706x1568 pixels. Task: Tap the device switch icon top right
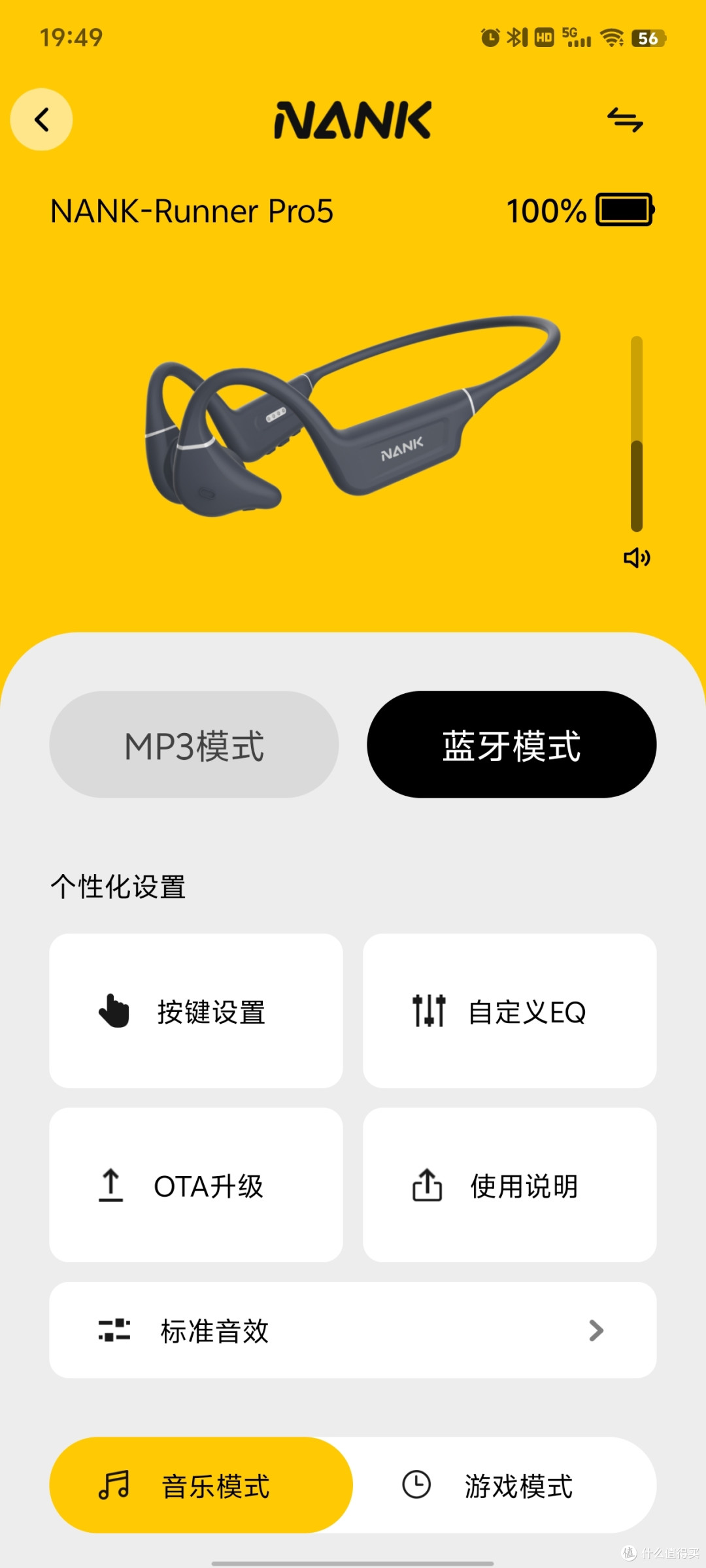click(624, 121)
